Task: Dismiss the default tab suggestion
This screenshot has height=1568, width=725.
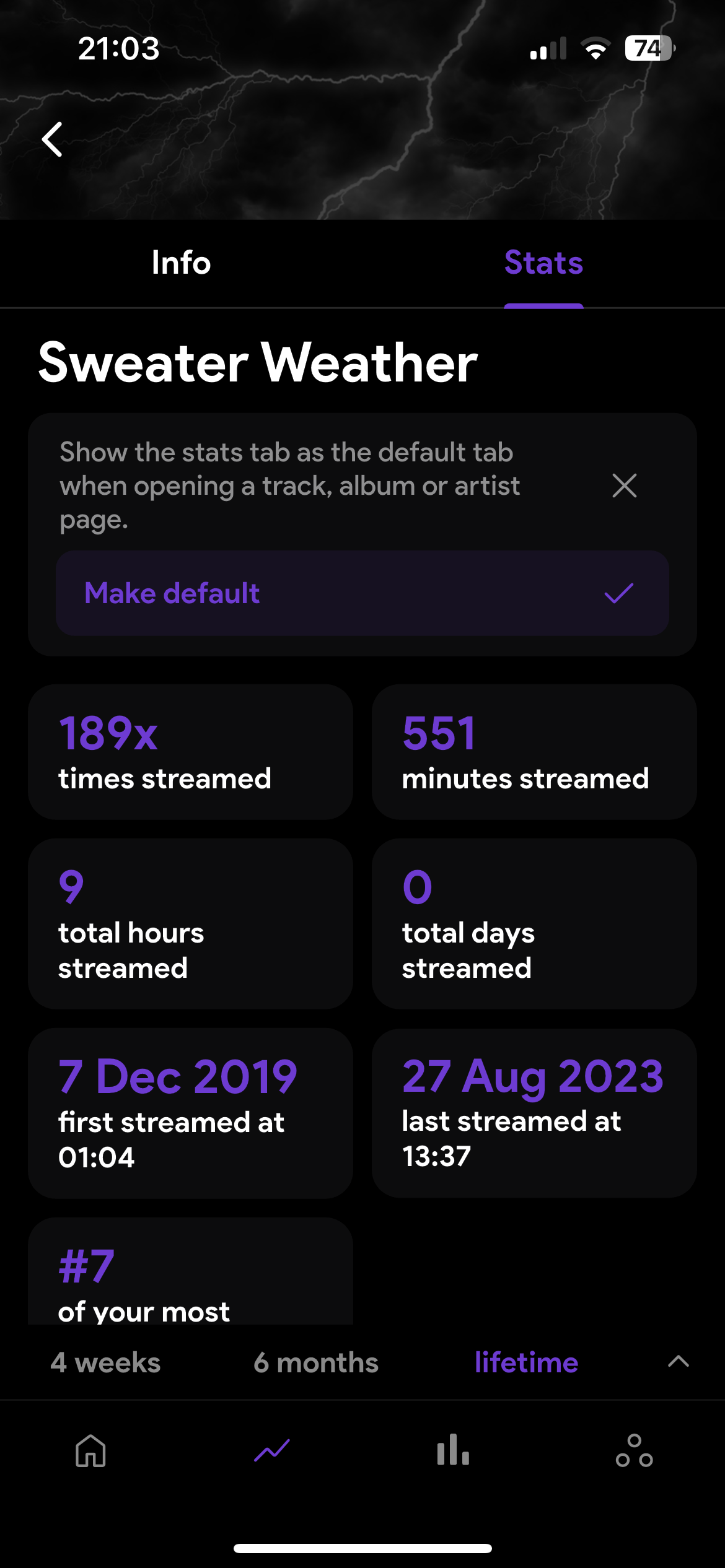Action: [624, 486]
